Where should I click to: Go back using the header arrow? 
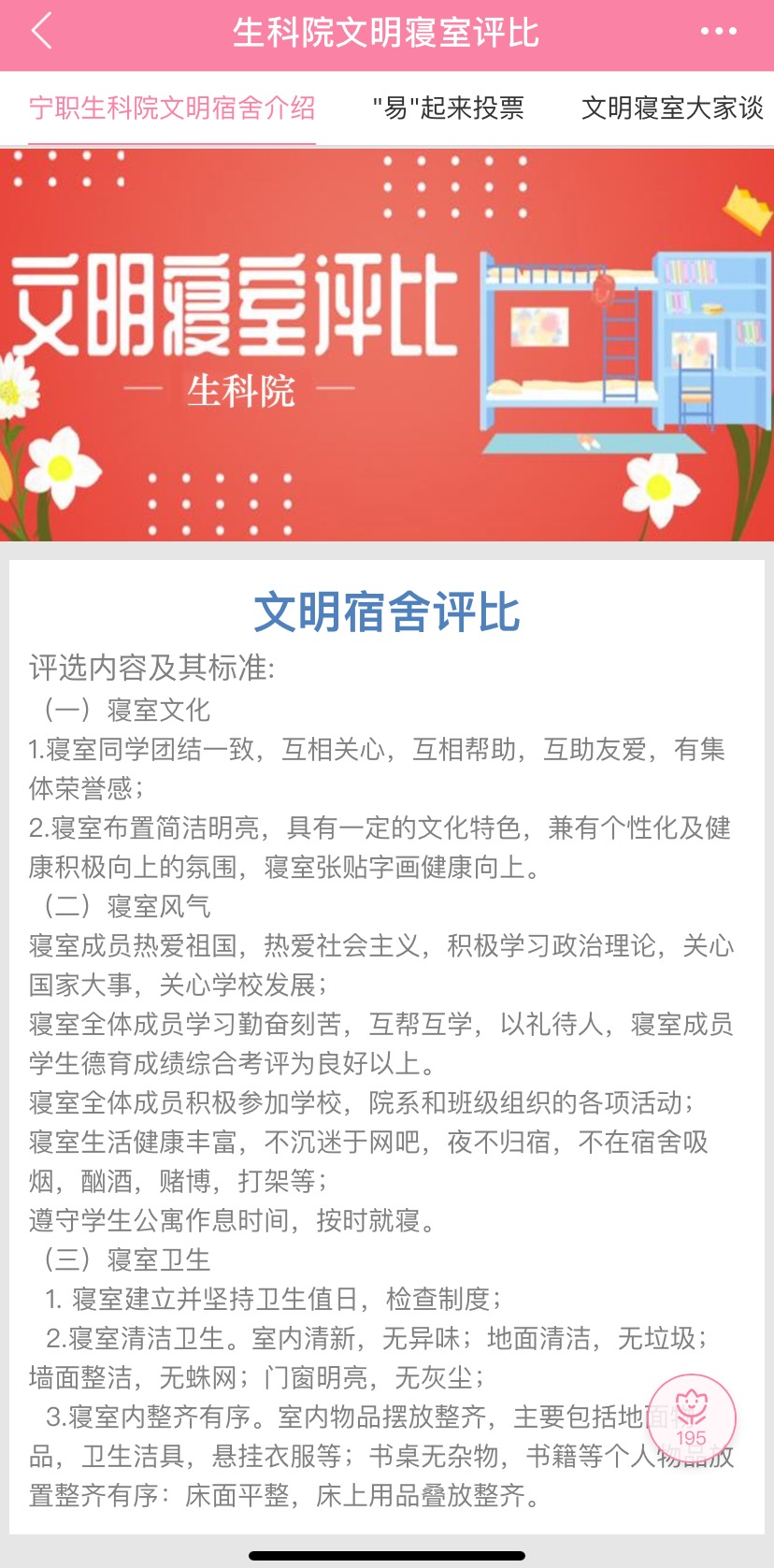[x=42, y=32]
